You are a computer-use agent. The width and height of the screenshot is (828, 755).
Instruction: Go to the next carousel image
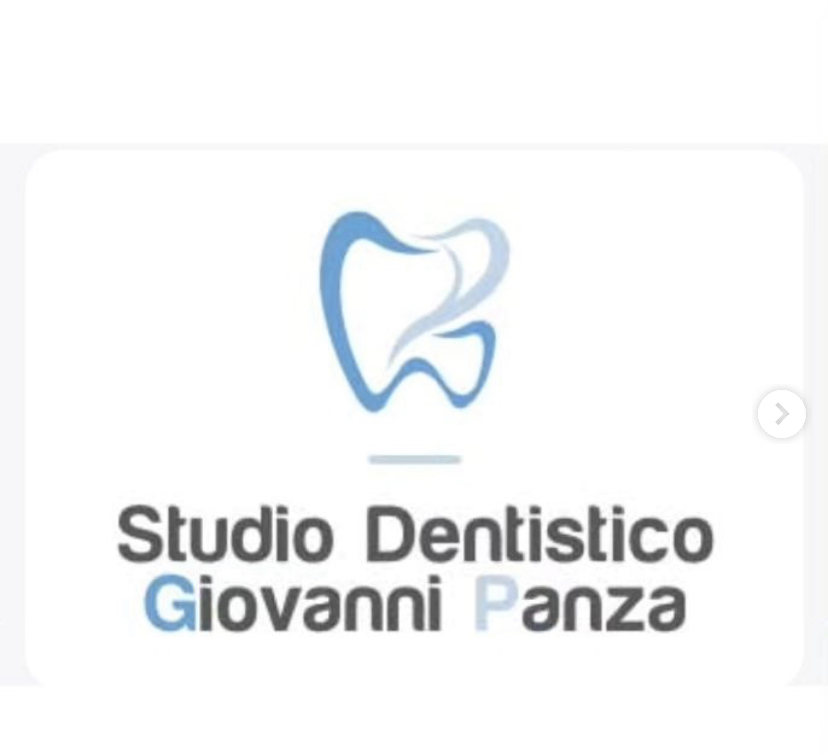[781, 414]
